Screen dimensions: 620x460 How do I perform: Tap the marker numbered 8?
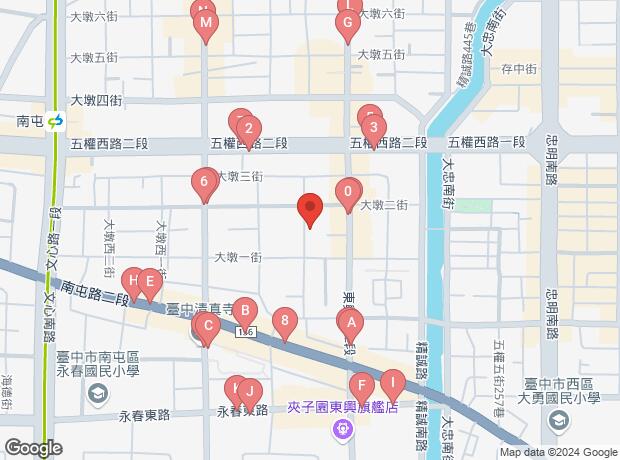point(286,322)
